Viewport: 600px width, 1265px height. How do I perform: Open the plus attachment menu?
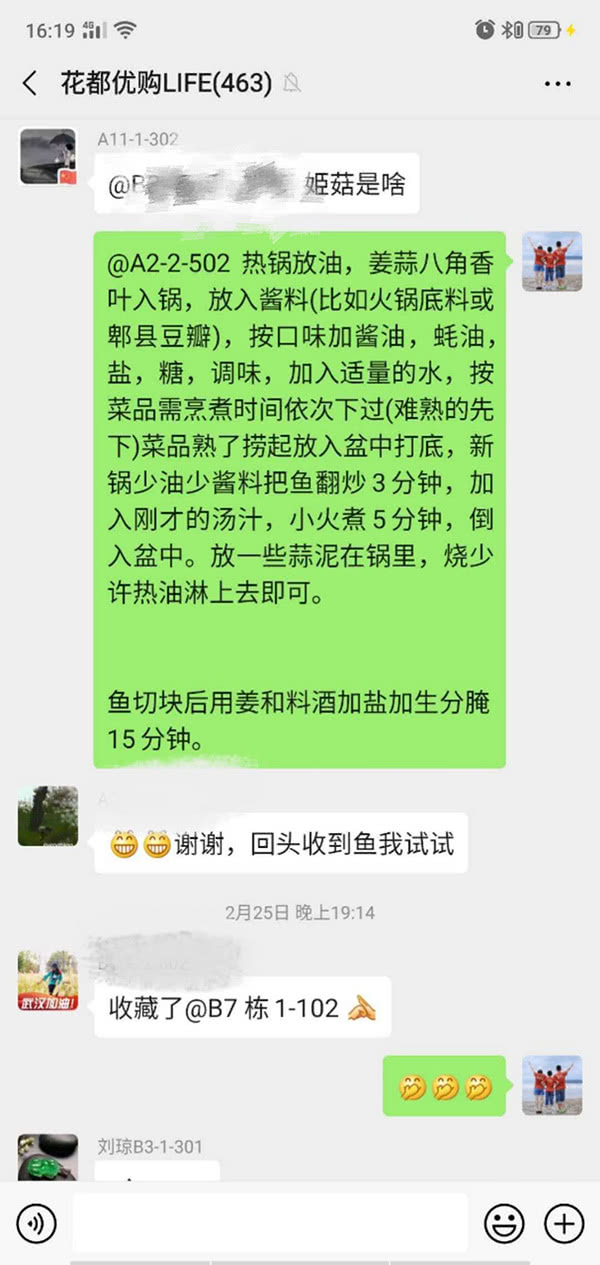coord(563,1222)
